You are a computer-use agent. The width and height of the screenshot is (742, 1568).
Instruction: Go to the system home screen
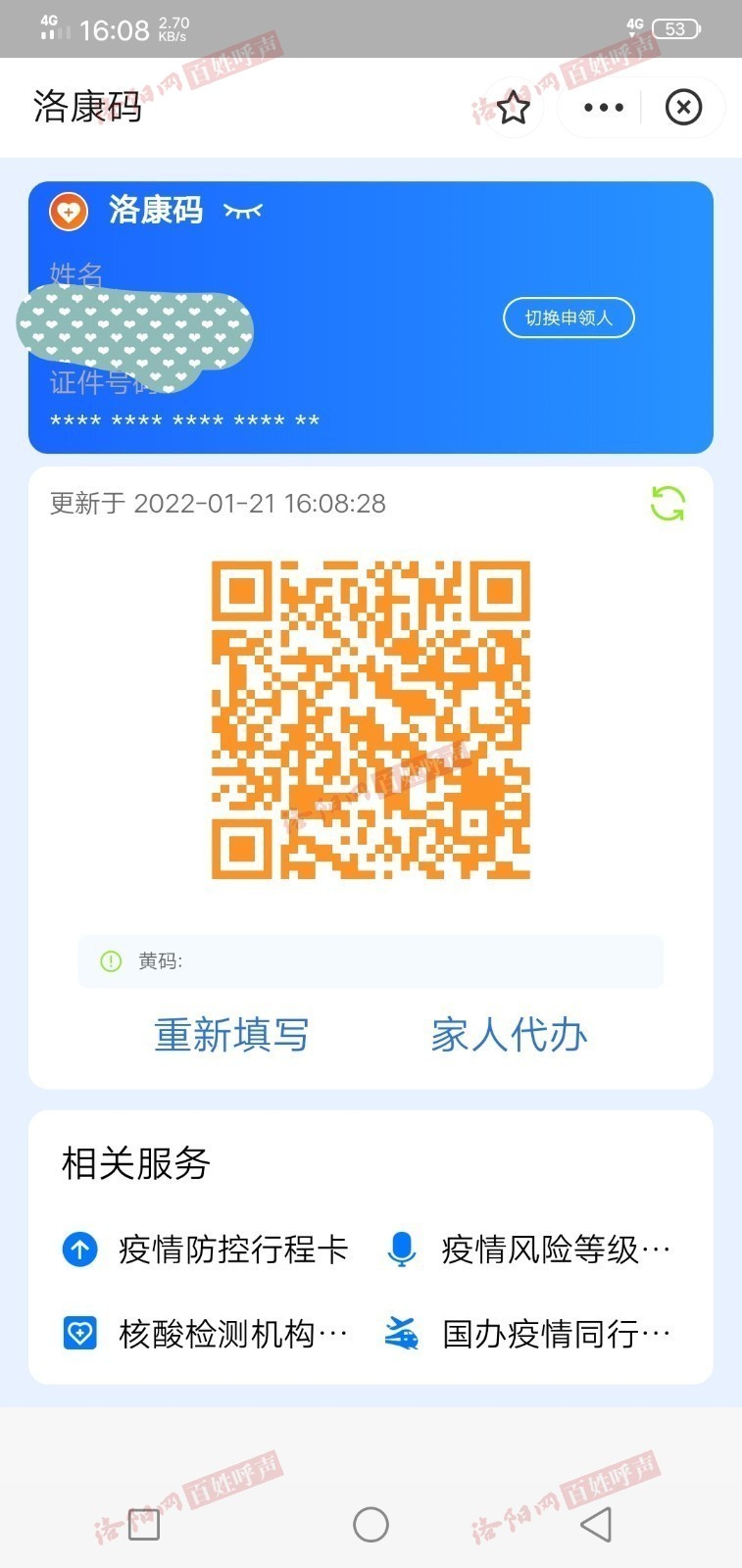[x=371, y=1524]
